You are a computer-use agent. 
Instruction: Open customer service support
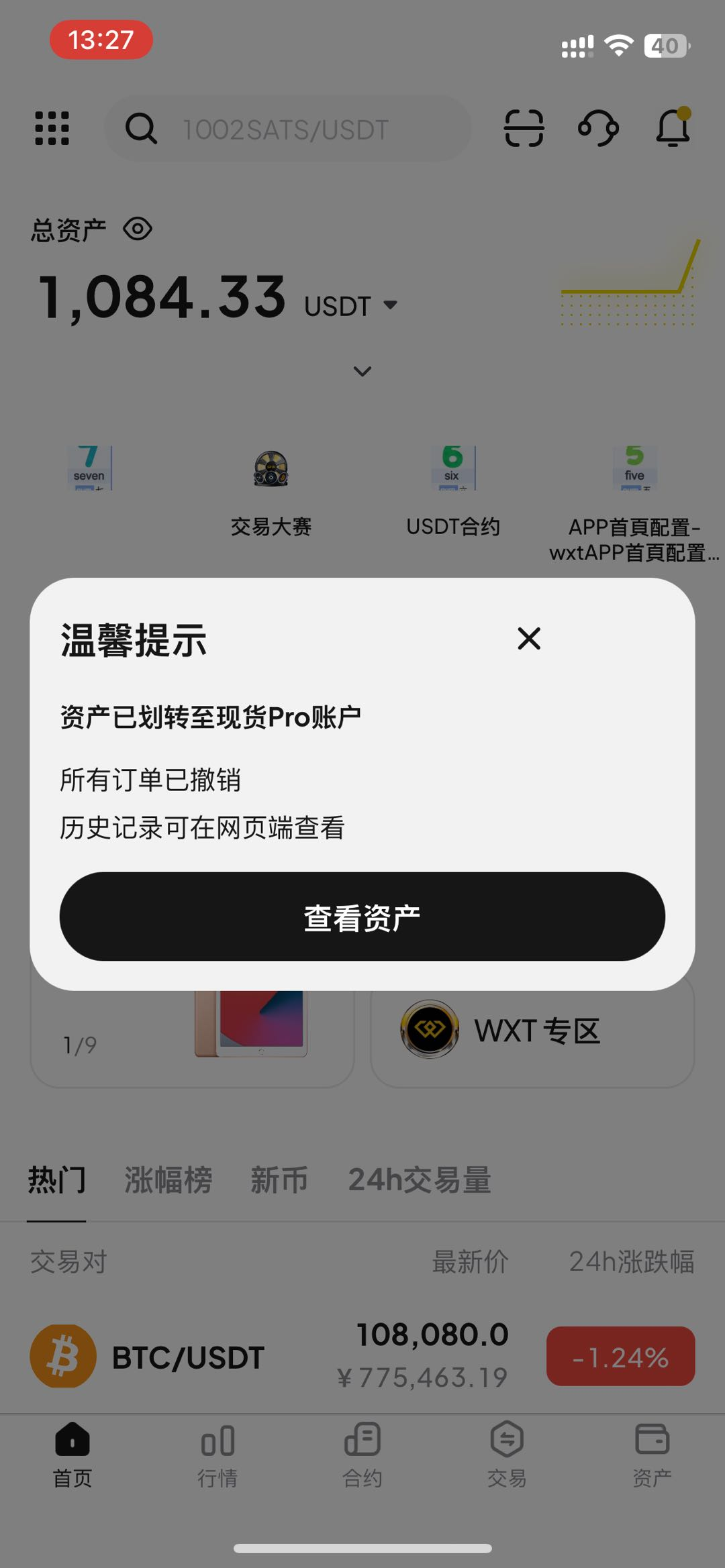(x=598, y=128)
